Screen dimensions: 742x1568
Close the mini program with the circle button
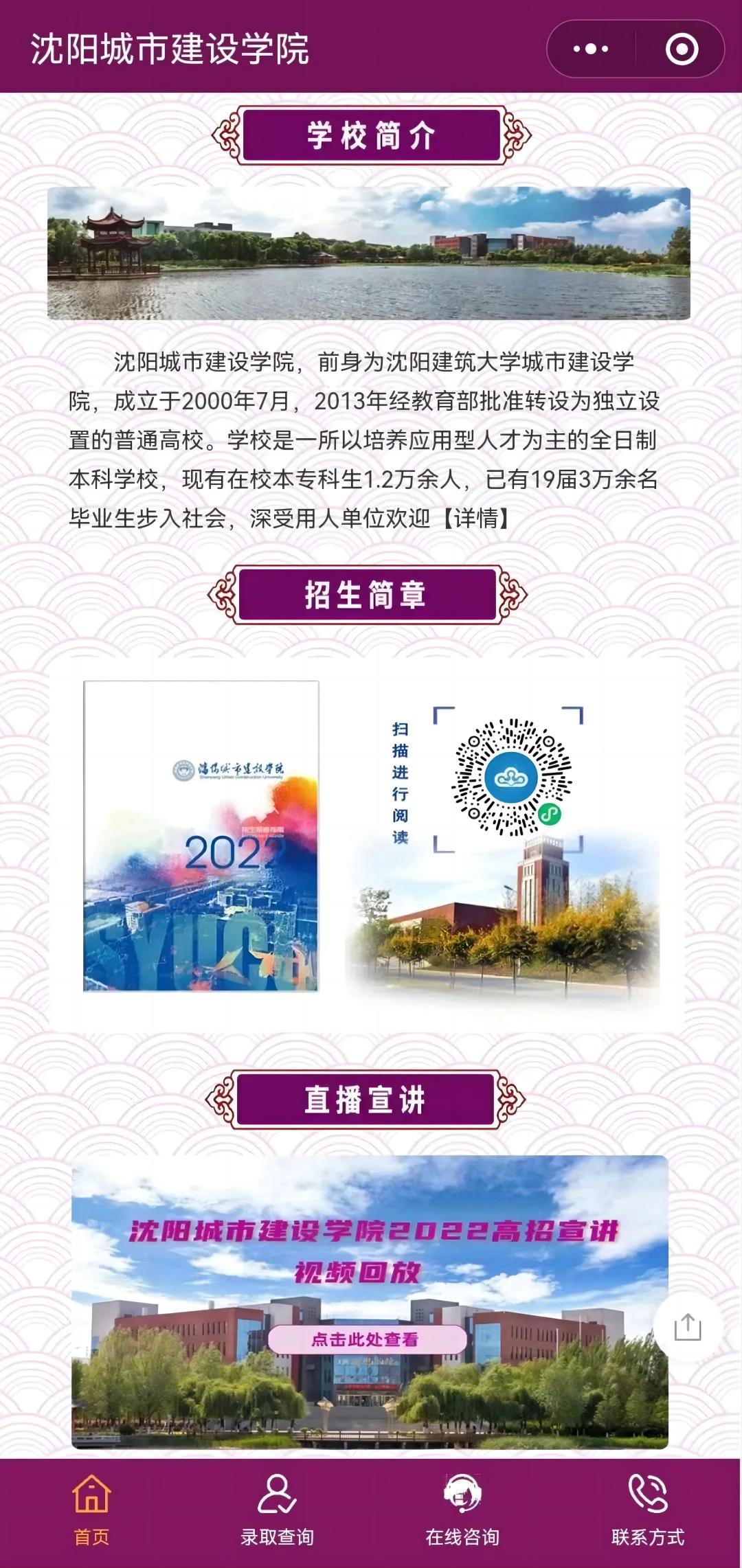point(682,49)
